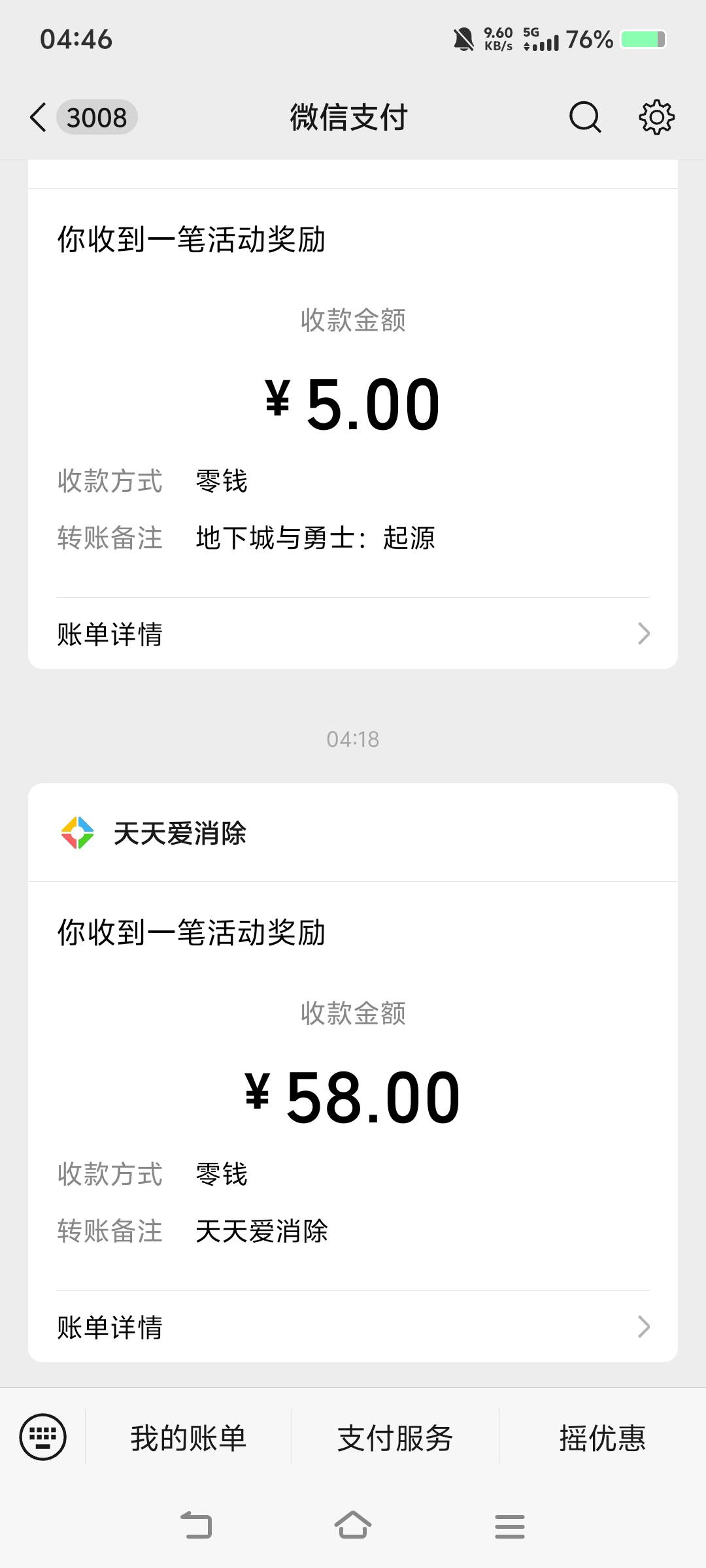Open 账单详情 for the ¥58.00 reward
Screen dimensions: 706x1568
(353, 1327)
